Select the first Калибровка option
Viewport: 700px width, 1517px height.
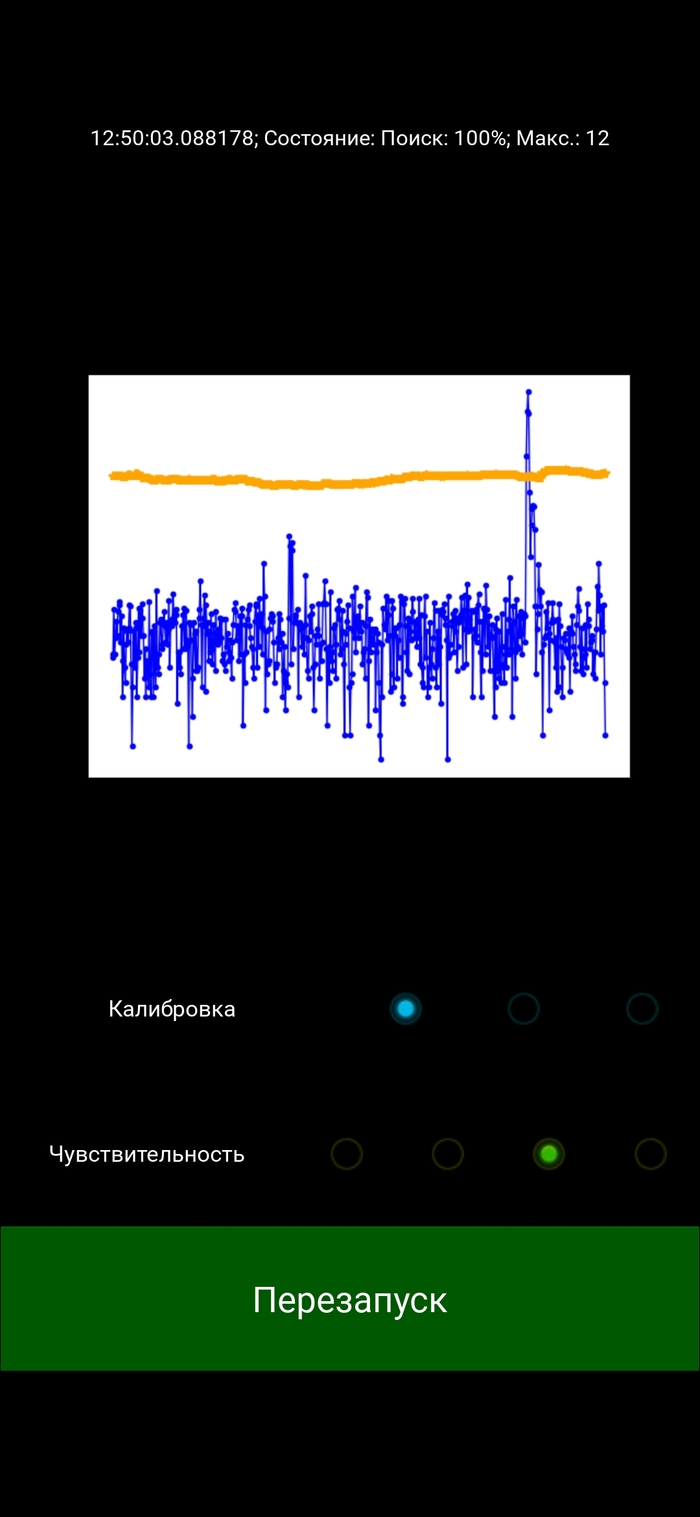pyautogui.click(x=405, y=1009)
